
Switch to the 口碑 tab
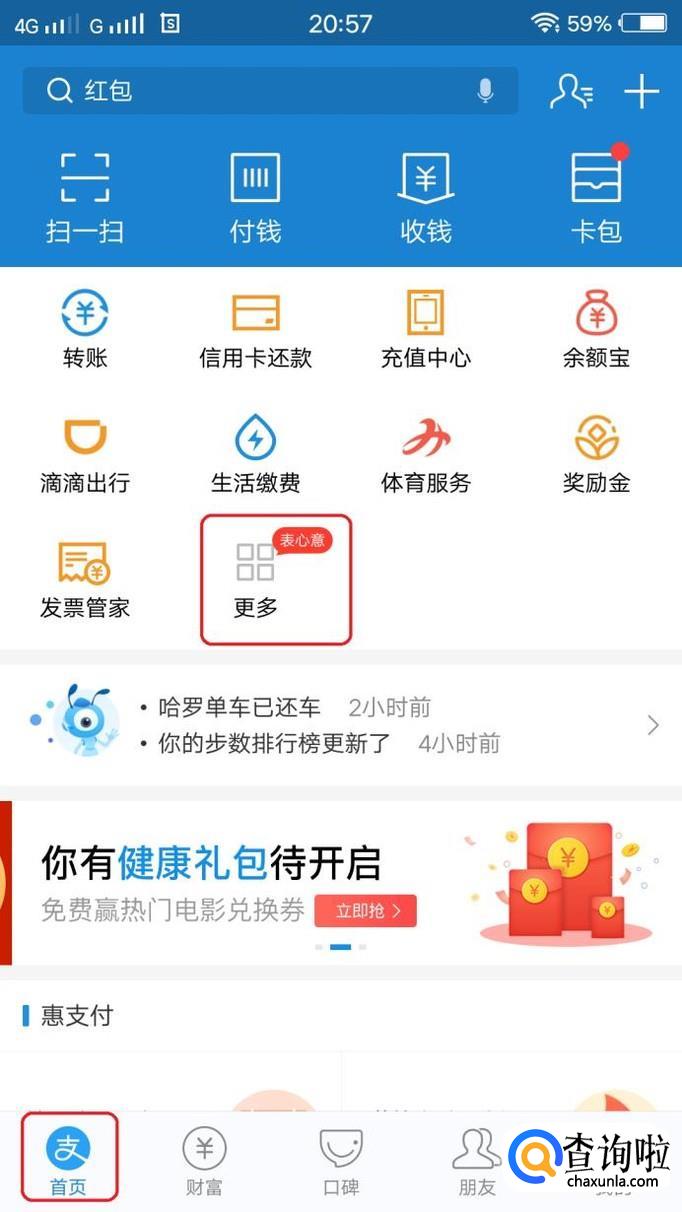(340, 1160)
